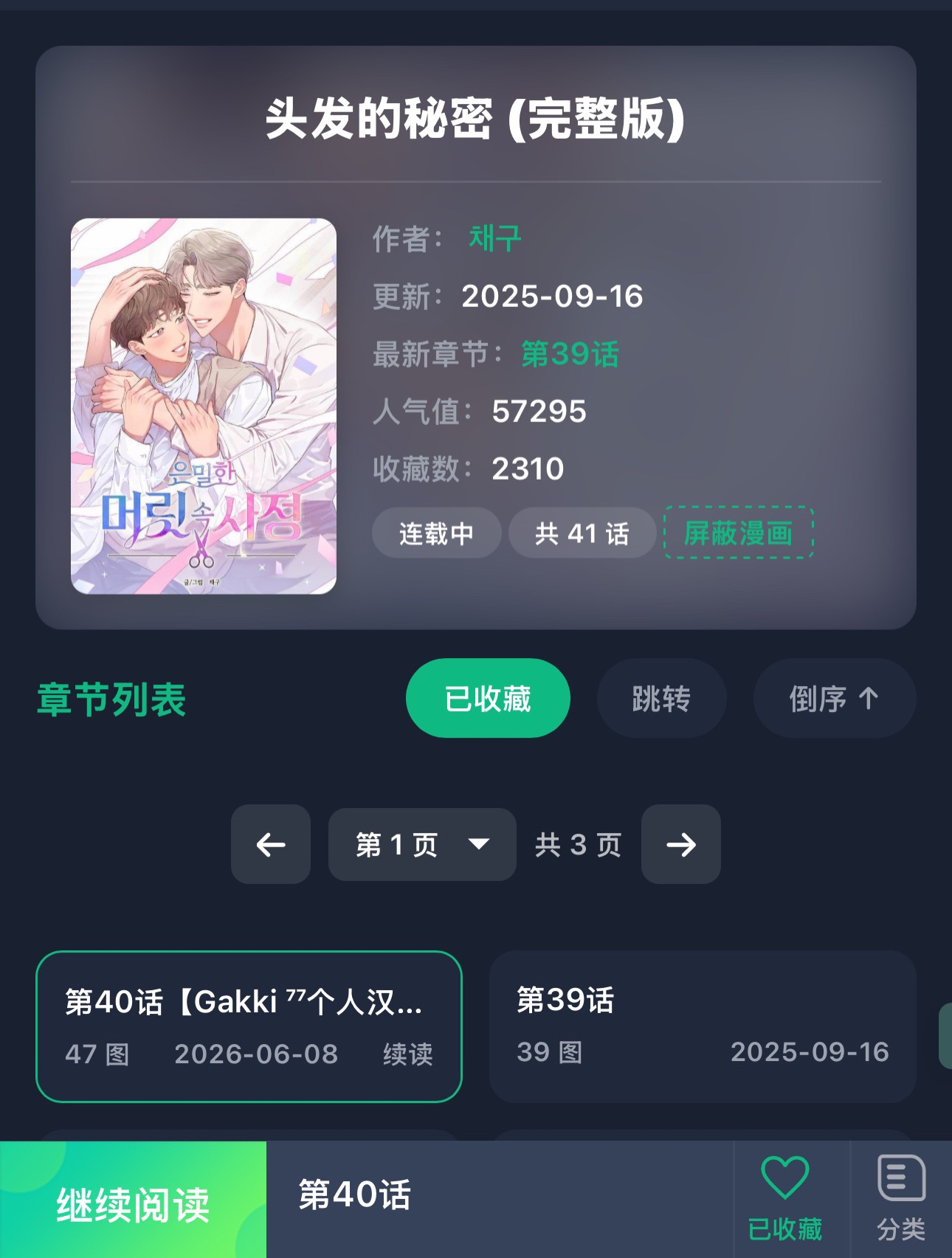Expand the 第 1 页 page dropdown

click(422, 844)
